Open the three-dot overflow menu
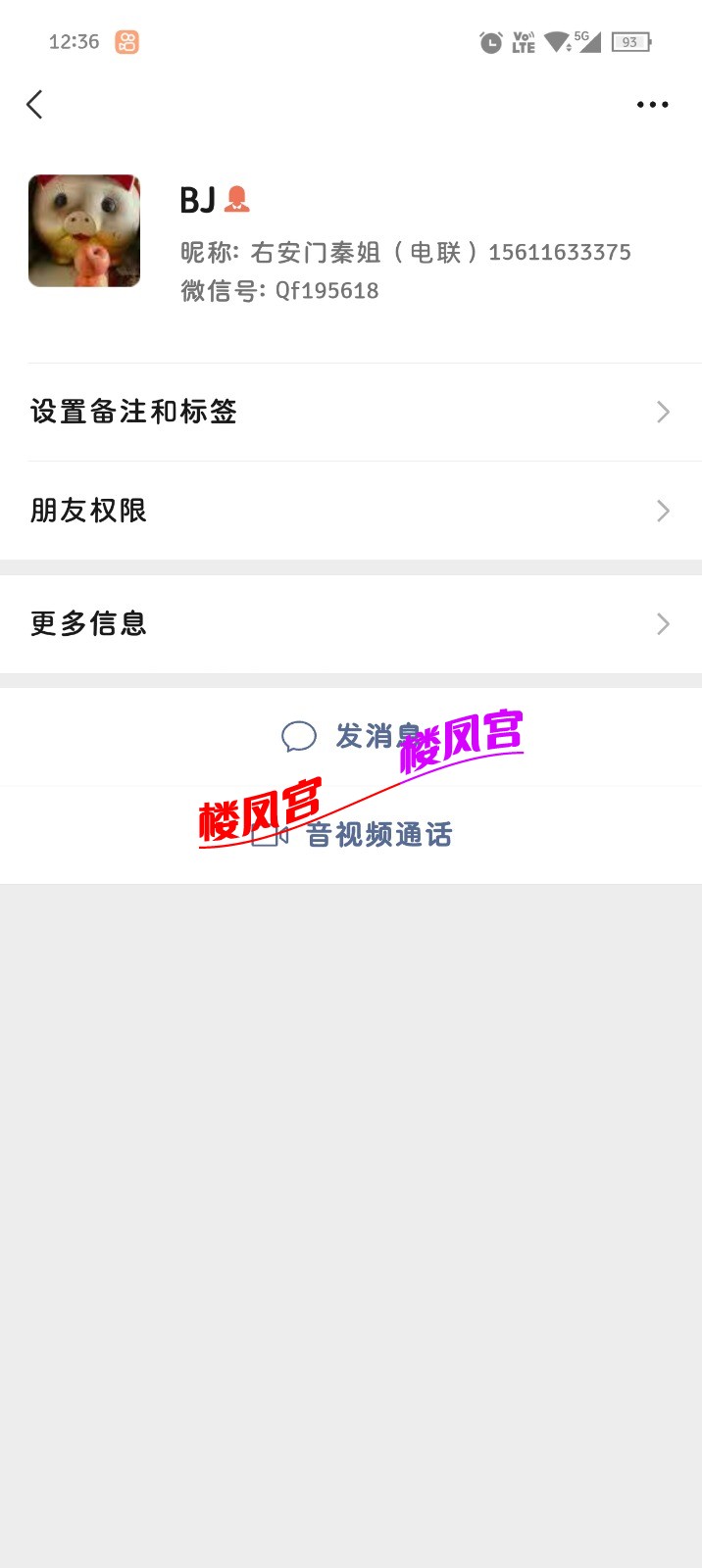Screen dimensions: 702x1568 (652, 105)
